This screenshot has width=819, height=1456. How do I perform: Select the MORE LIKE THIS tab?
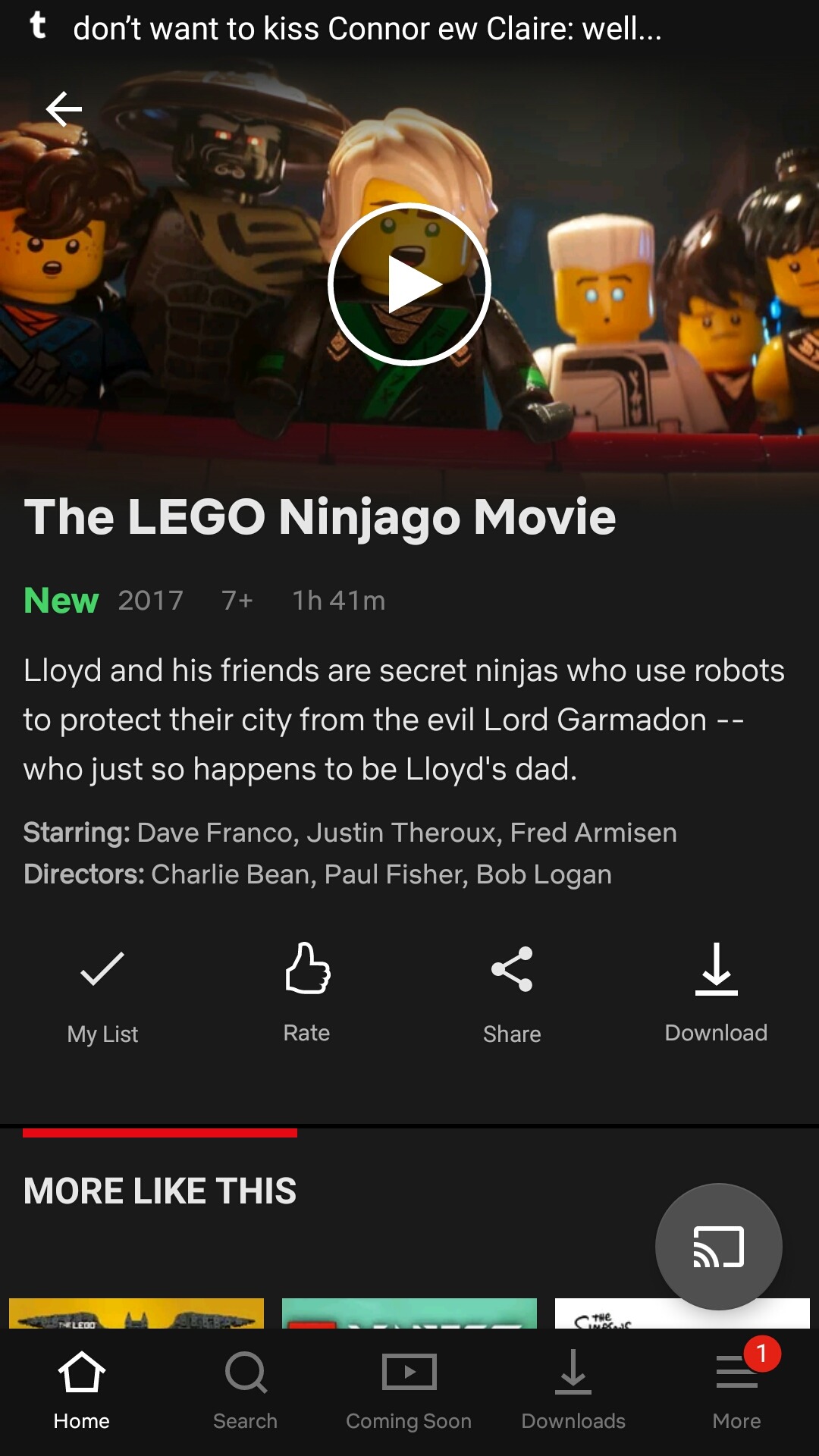160,1191
